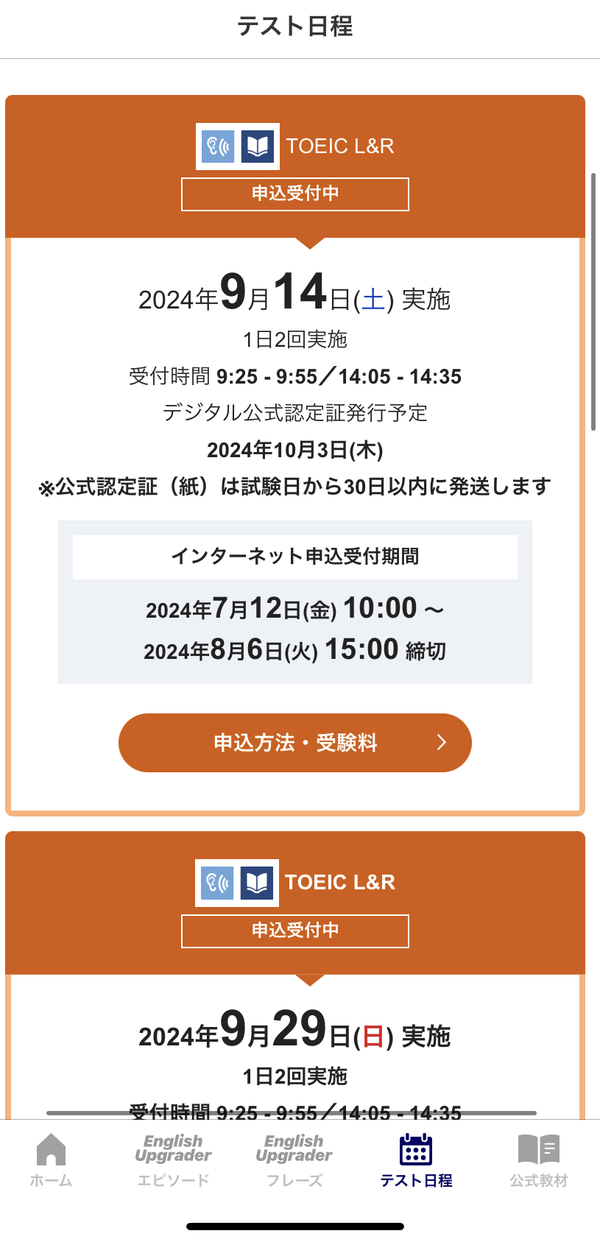Select the テスト日程 tab
This screenshot has height=1242, width=600.
click(416, 1160)
